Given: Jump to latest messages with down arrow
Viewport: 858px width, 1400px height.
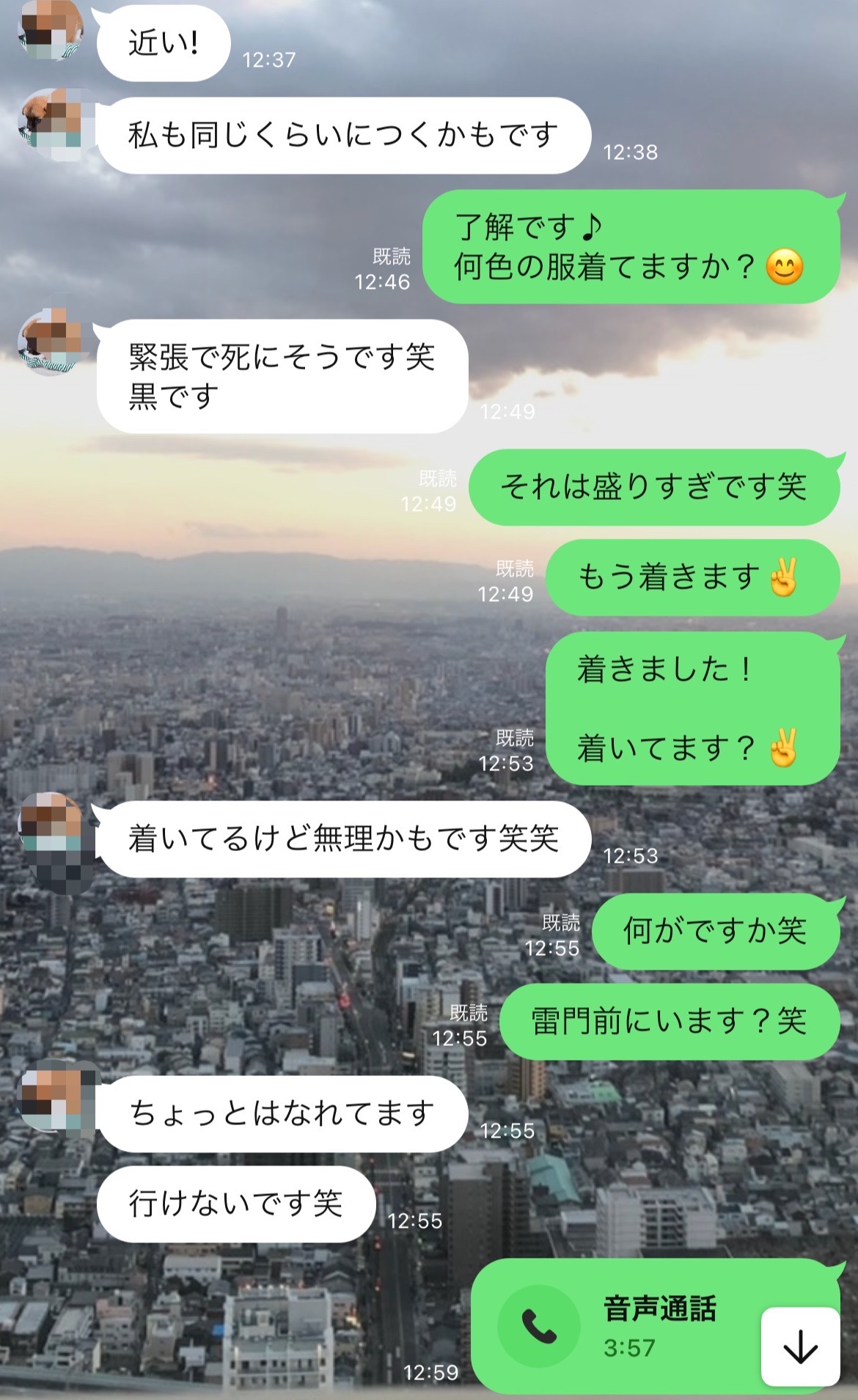Looking at the screenshot, I should 800,1346.
